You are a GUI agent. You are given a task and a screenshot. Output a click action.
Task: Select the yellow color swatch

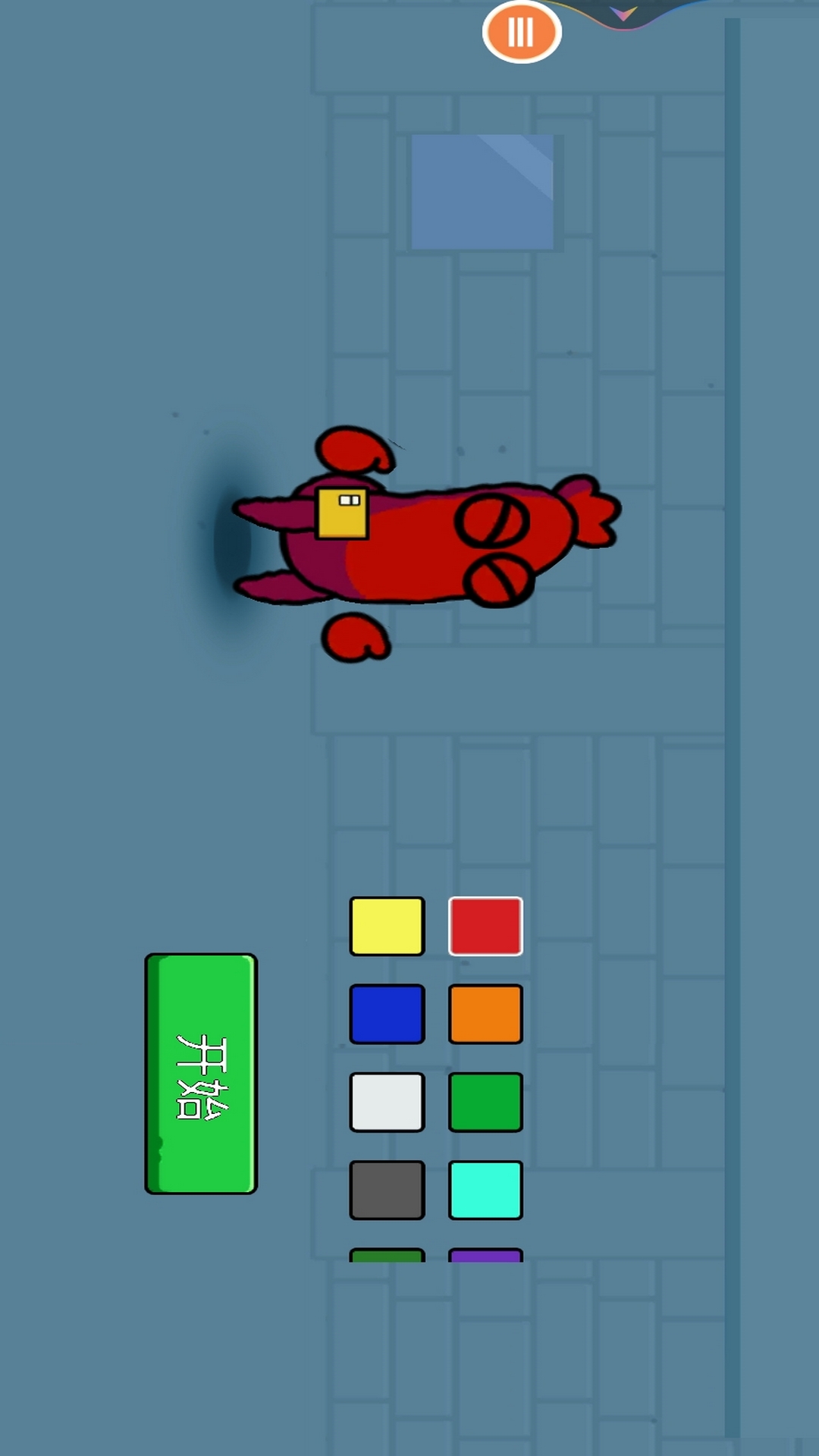click(387, 926)
